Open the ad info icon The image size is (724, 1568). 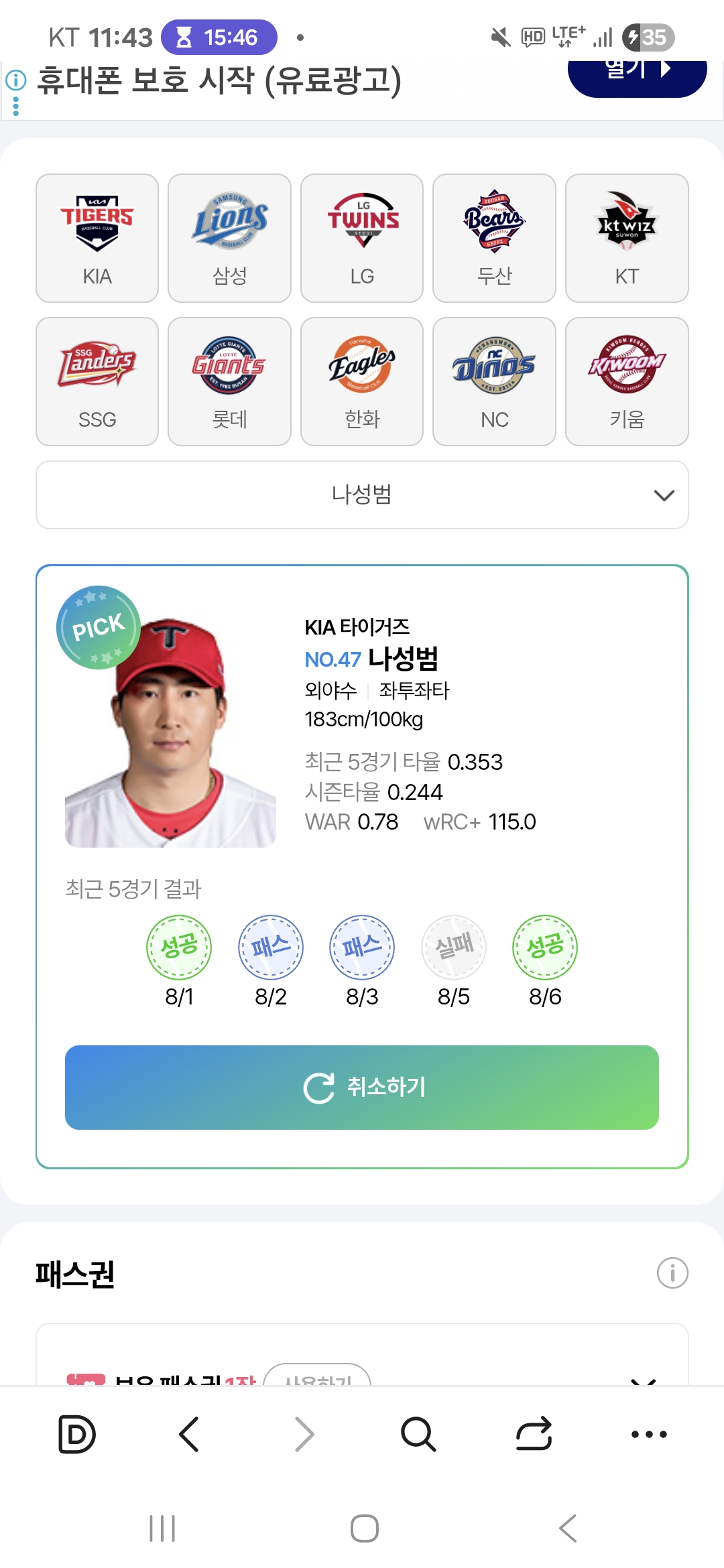tap(15, 81)
